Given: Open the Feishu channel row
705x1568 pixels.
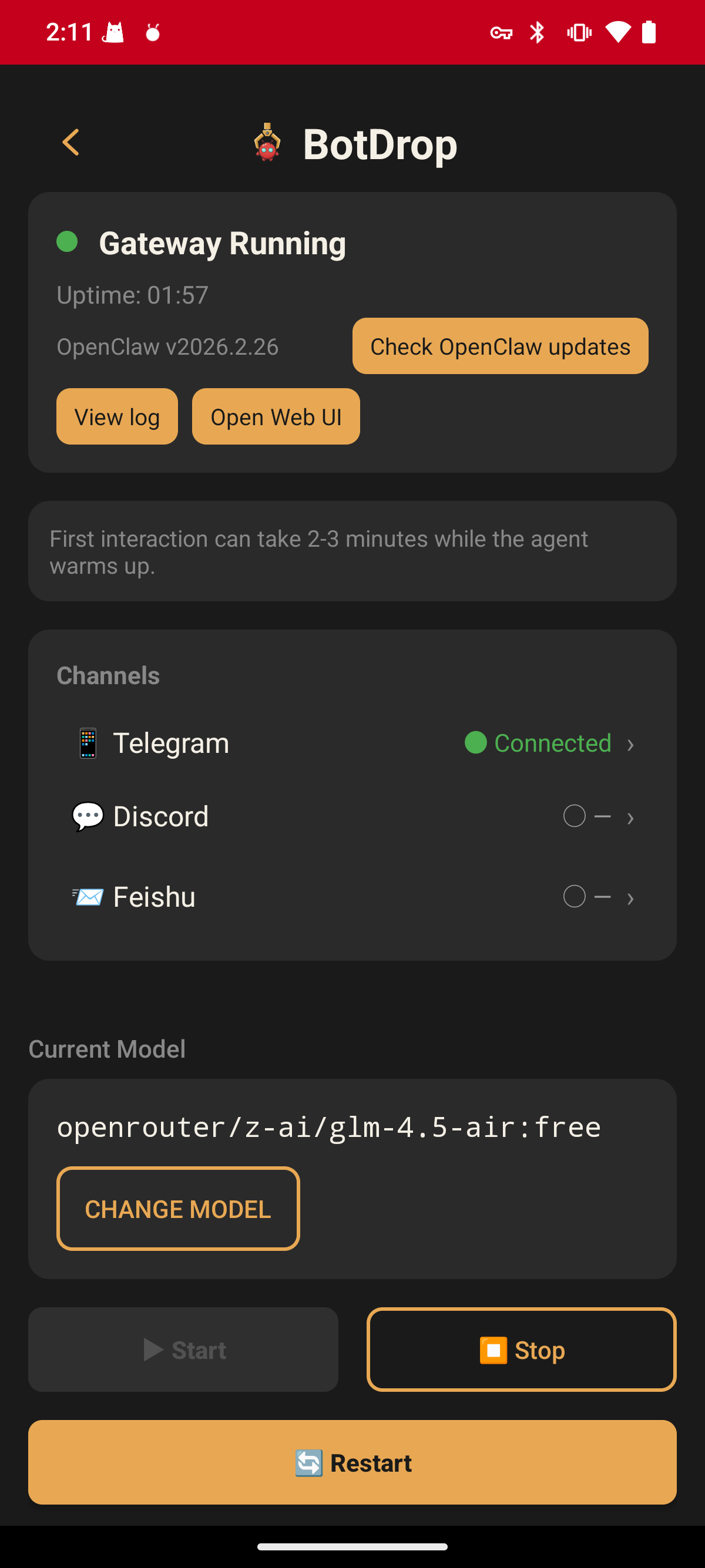Looking at the screenshot, I should (x=352, y=897).
